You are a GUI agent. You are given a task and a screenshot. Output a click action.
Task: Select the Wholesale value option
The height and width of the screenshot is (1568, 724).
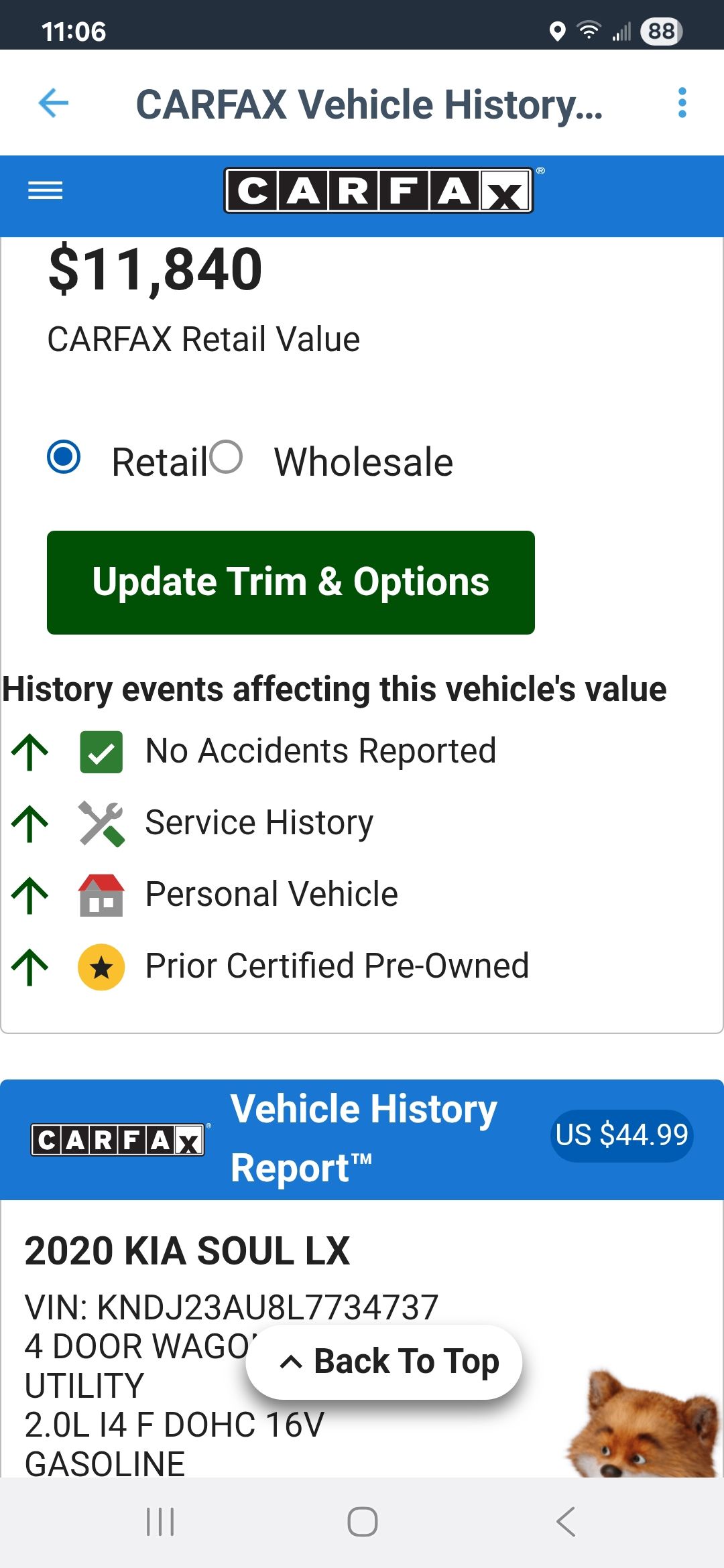[x=226, y=458]
